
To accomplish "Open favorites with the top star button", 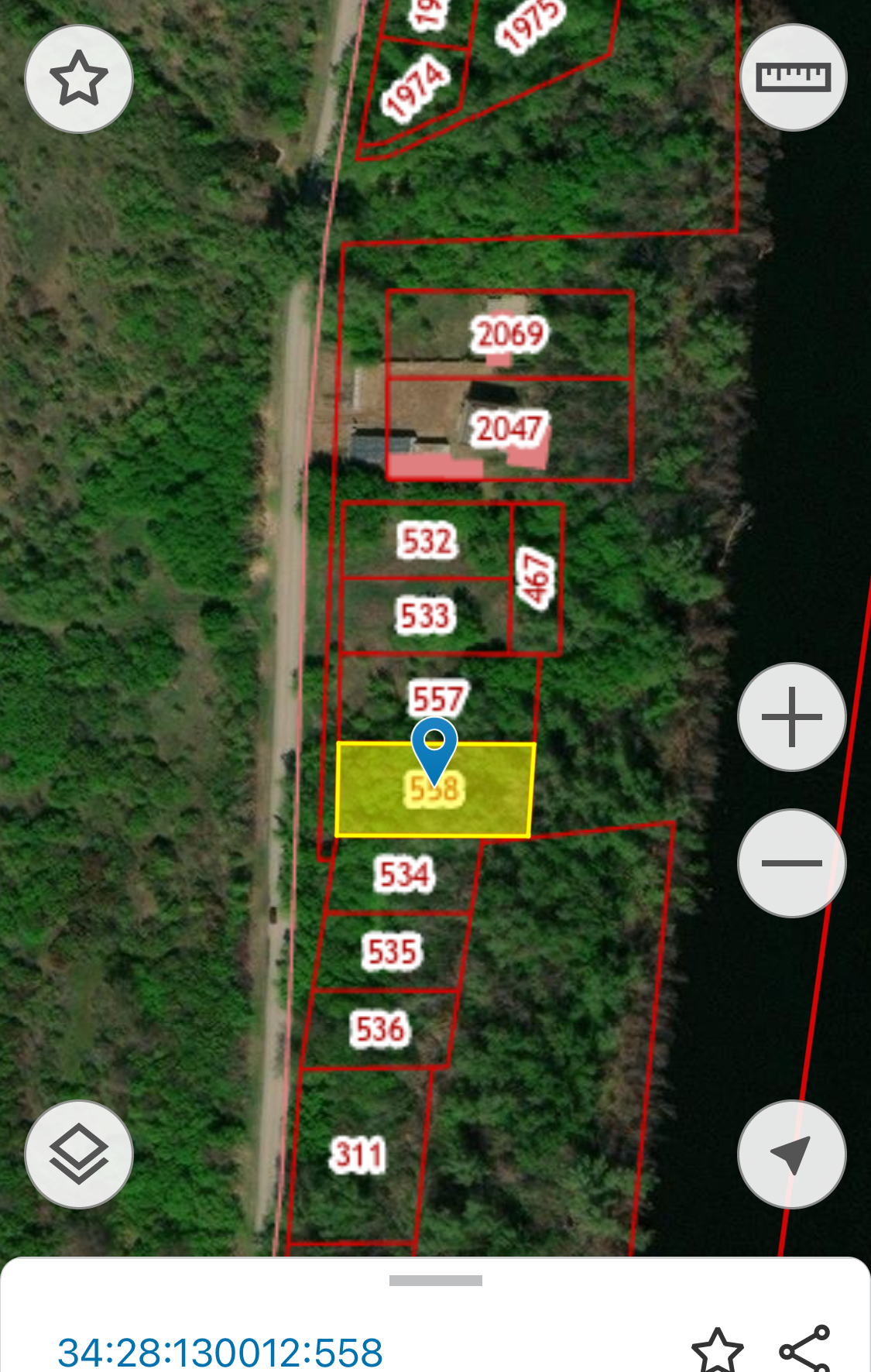I will (79, 79).
